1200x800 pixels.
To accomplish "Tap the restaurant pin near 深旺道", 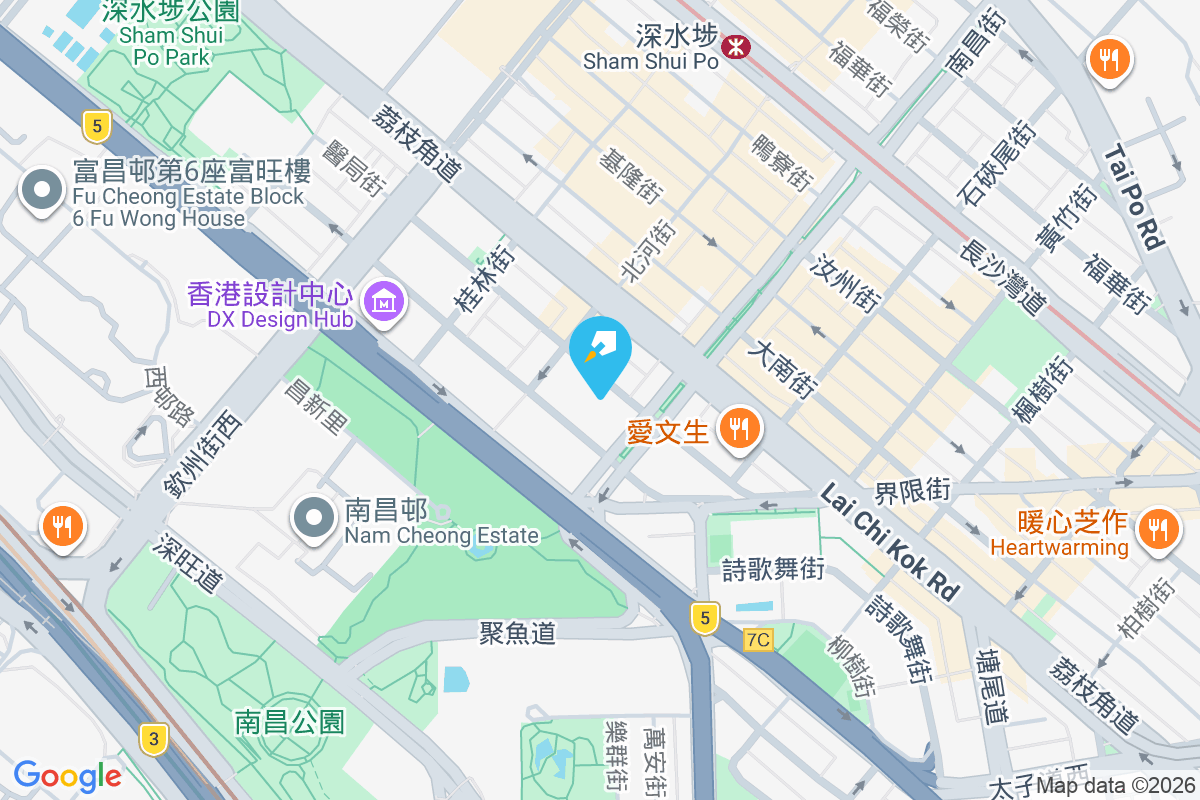I will [63, 525].
